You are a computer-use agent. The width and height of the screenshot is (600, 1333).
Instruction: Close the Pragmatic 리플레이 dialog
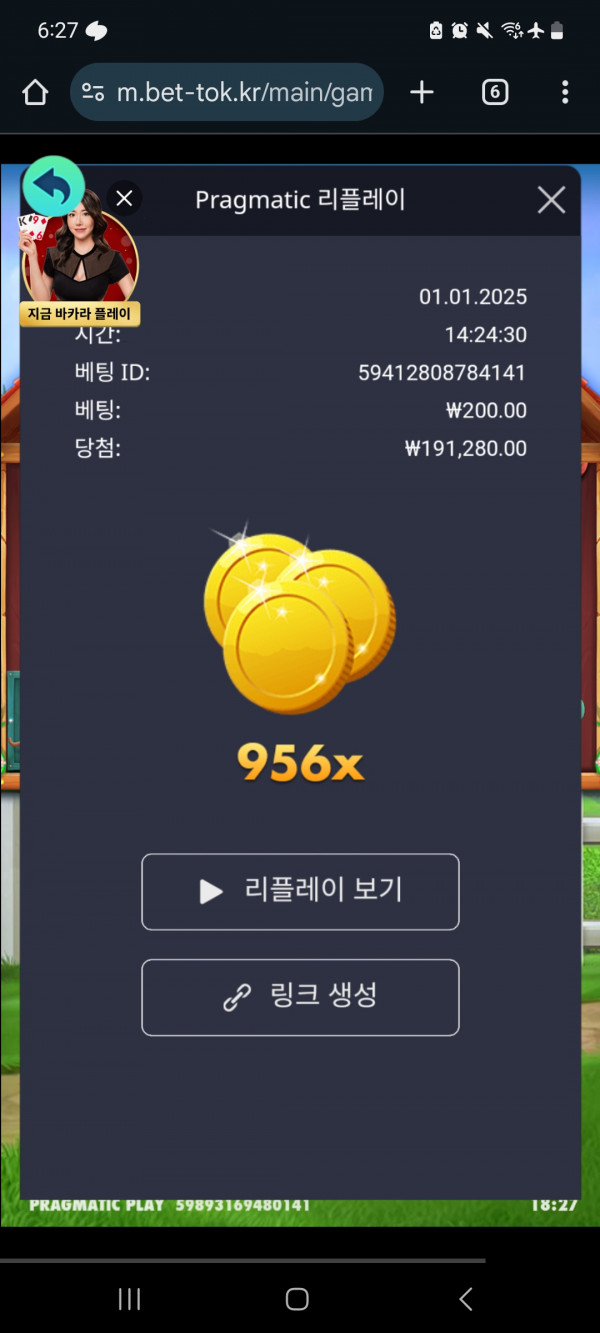(x=551, y=200)
